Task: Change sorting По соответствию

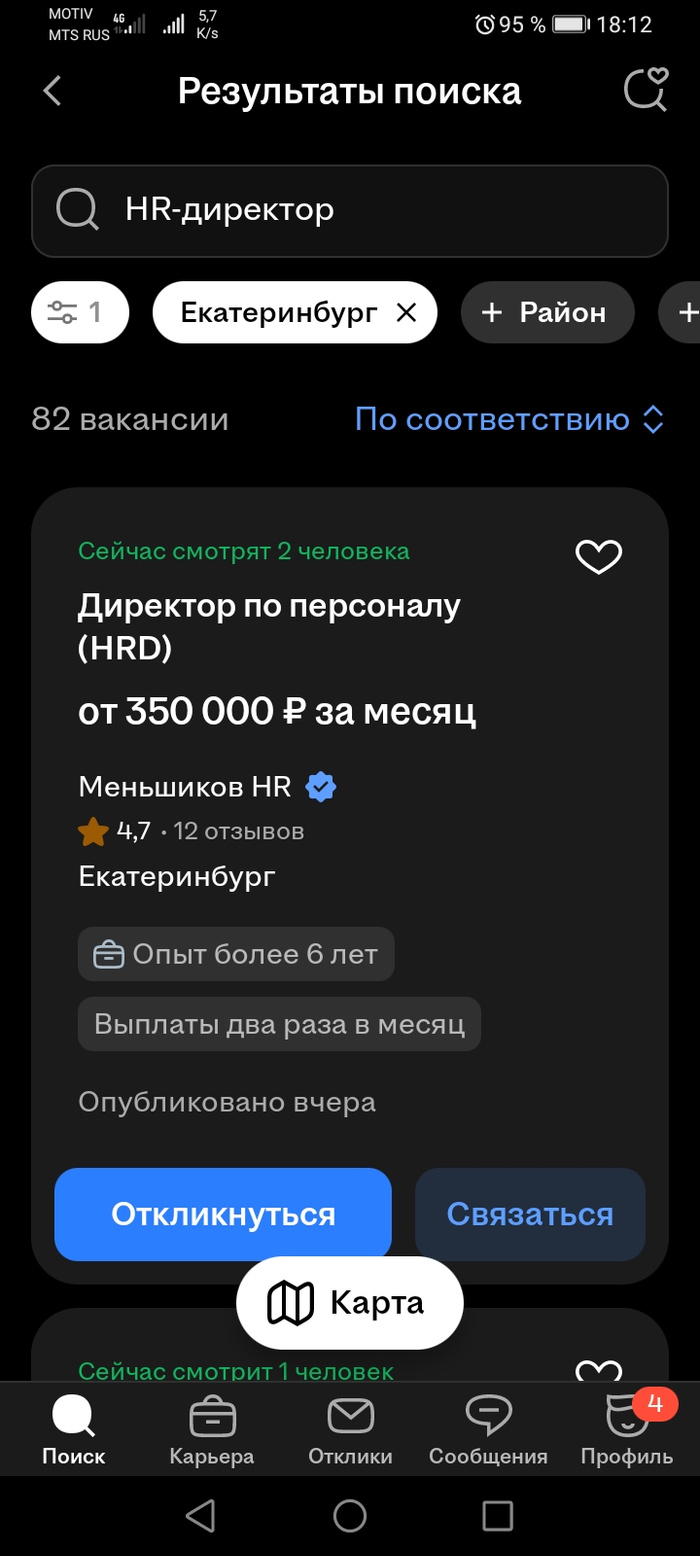Action: pos(509,419)
